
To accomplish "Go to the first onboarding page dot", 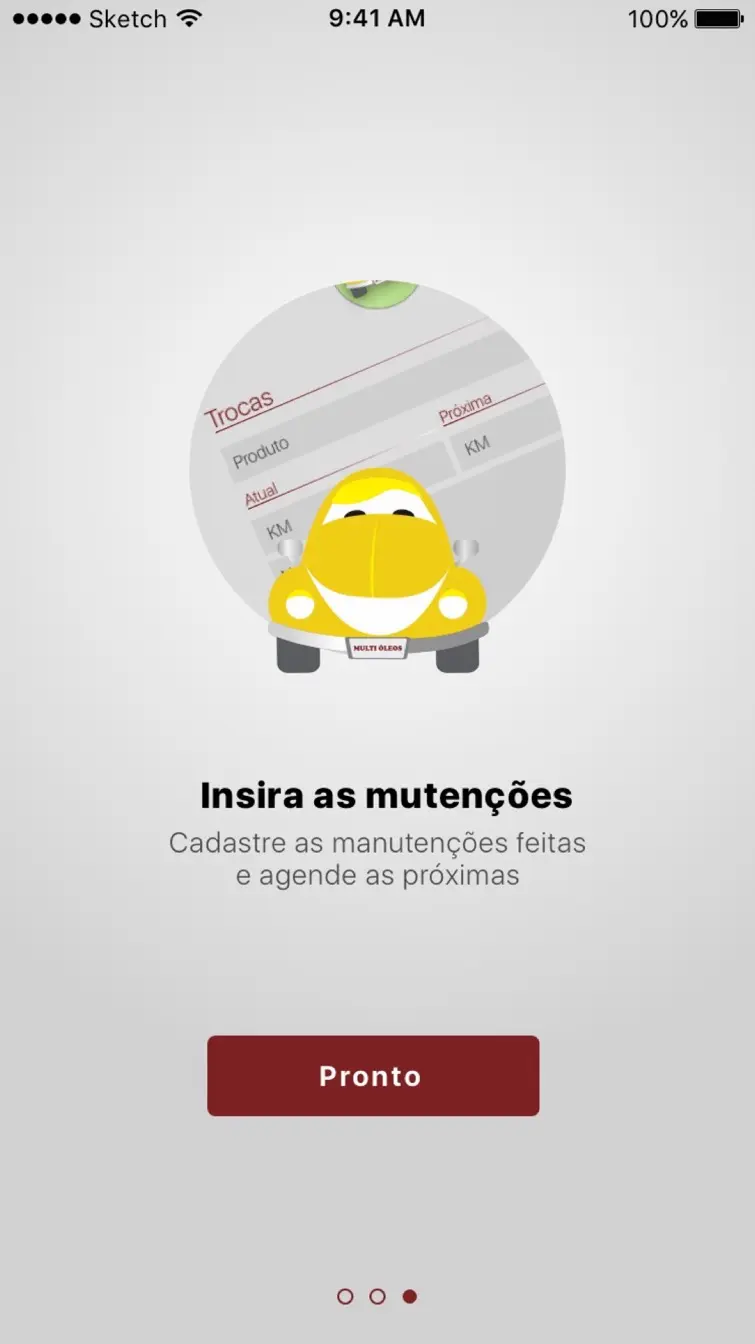I will 345,1297.
